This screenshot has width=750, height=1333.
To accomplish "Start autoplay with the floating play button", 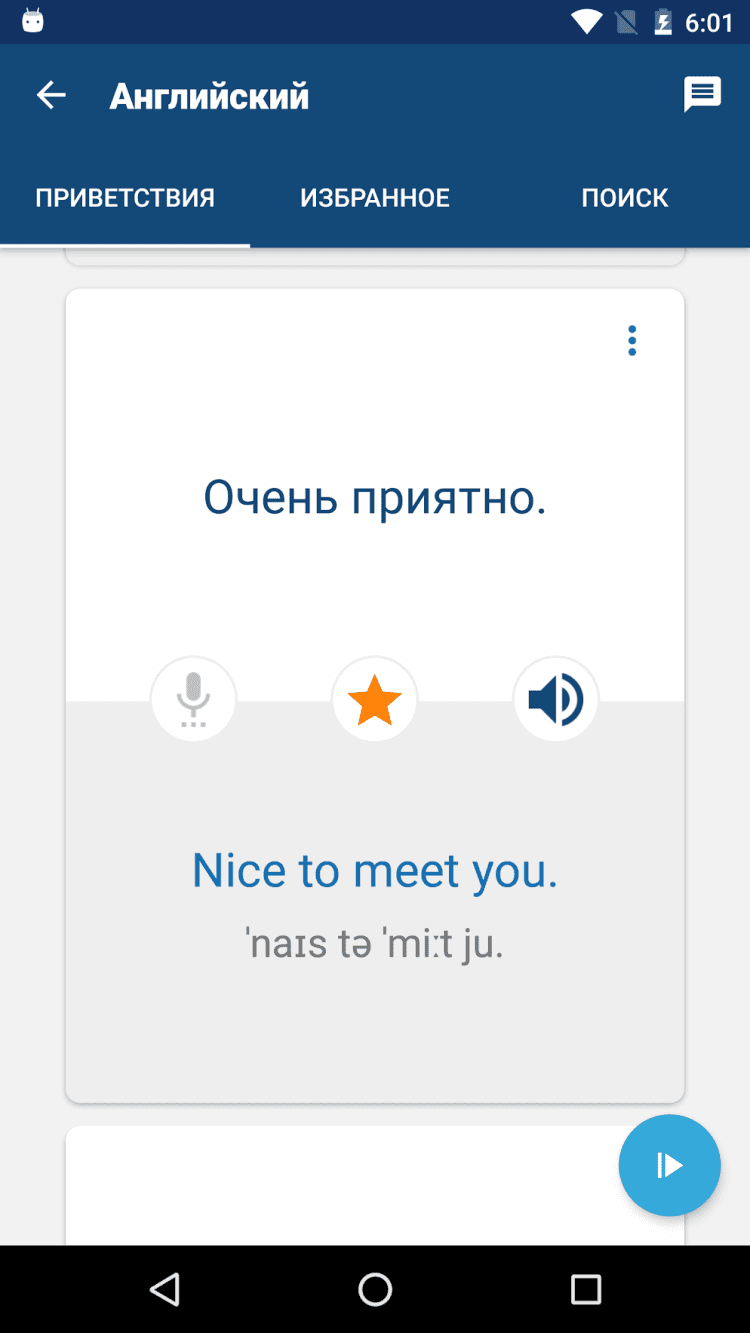I will 669,1165.
